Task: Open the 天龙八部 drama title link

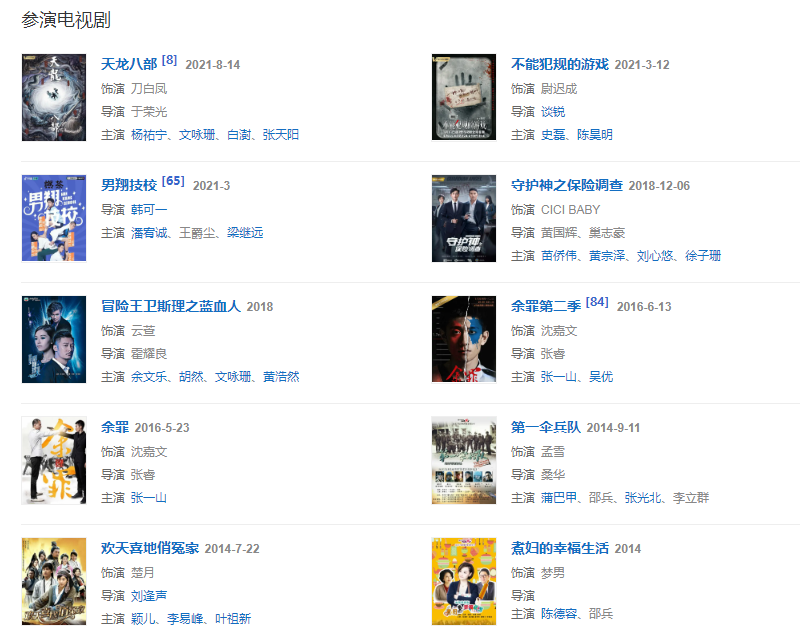Action: (x=129, y=64)
